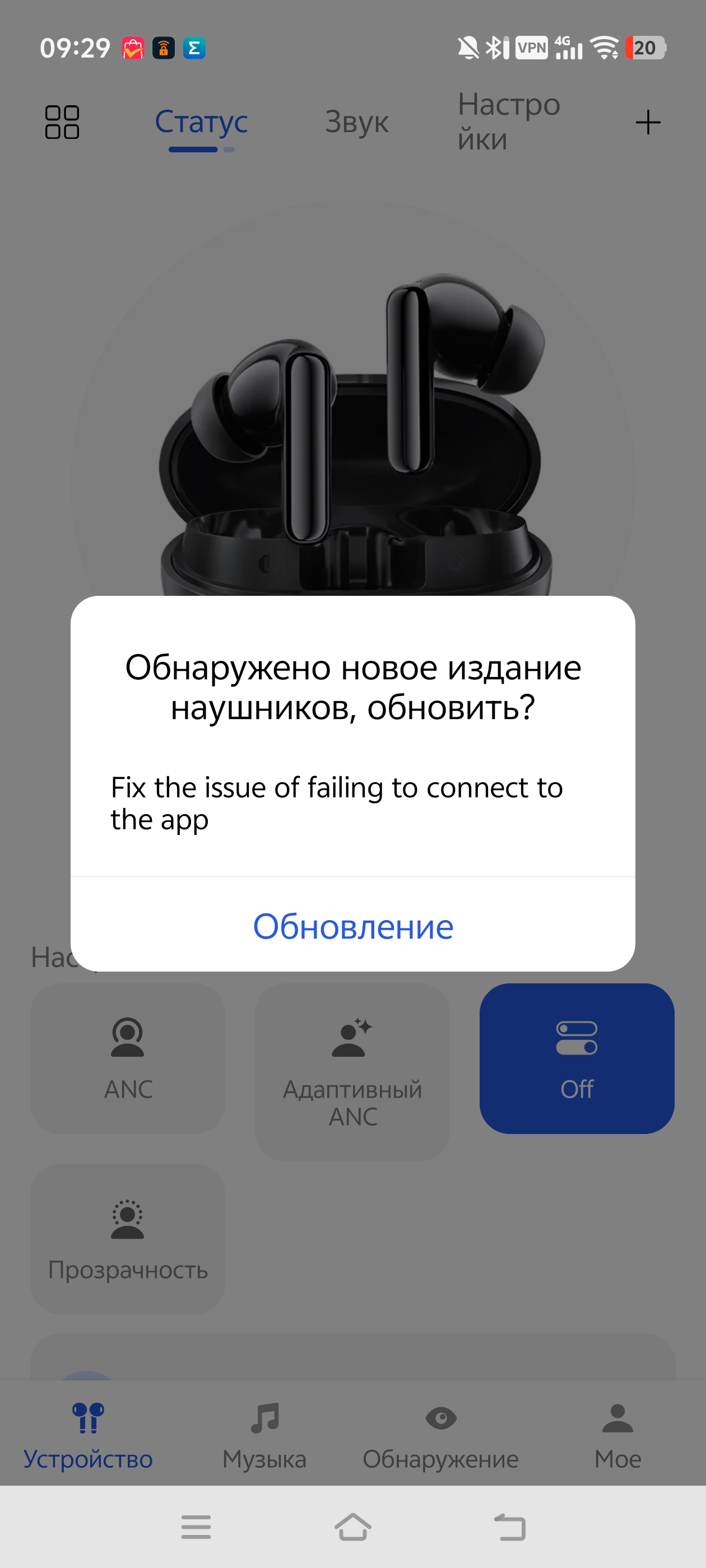Screen dimensions: 706x1568
Task: Select the Off noise mode
Action: 577,1058
